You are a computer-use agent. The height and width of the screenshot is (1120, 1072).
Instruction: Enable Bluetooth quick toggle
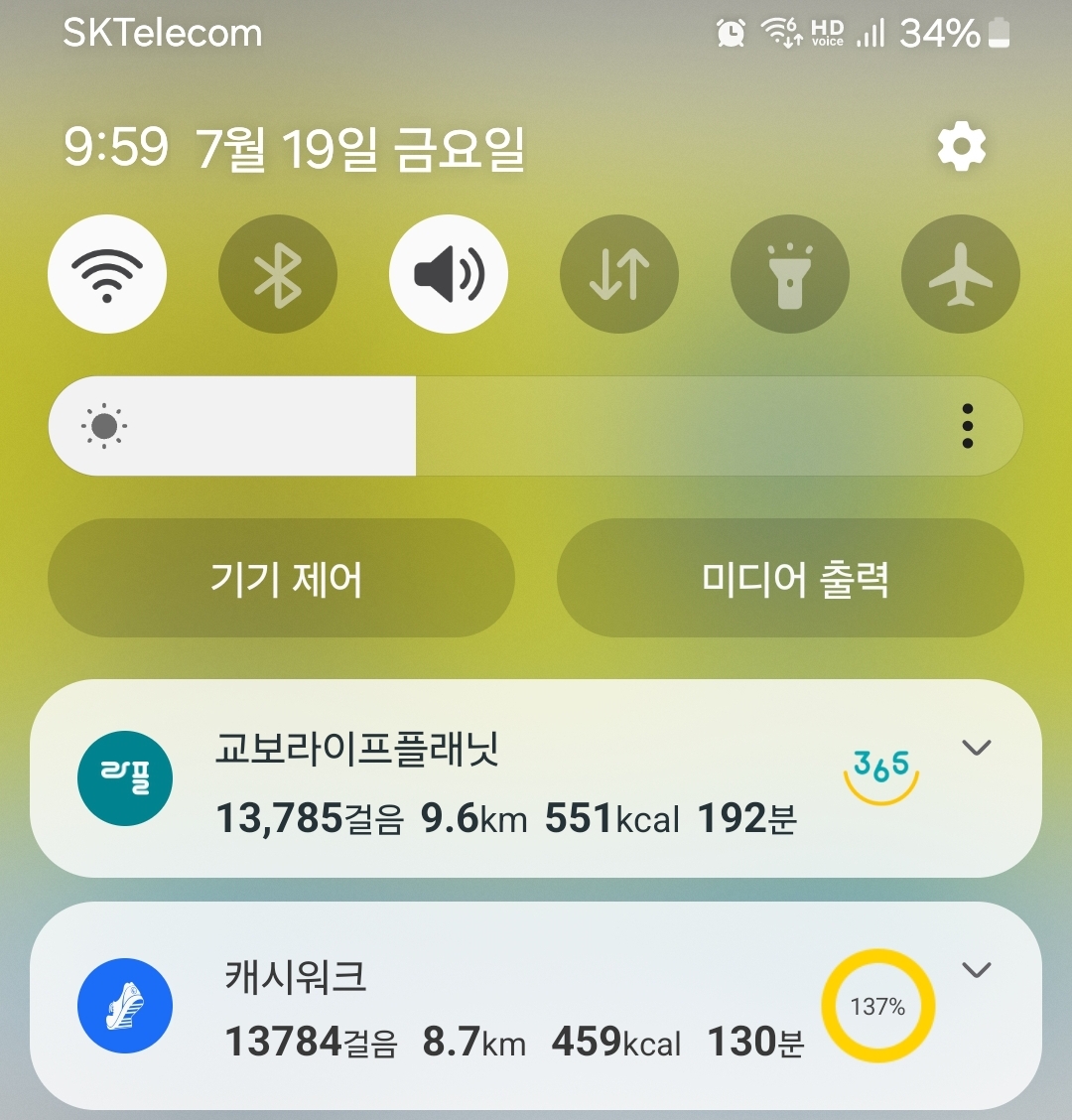click(278, 274)
